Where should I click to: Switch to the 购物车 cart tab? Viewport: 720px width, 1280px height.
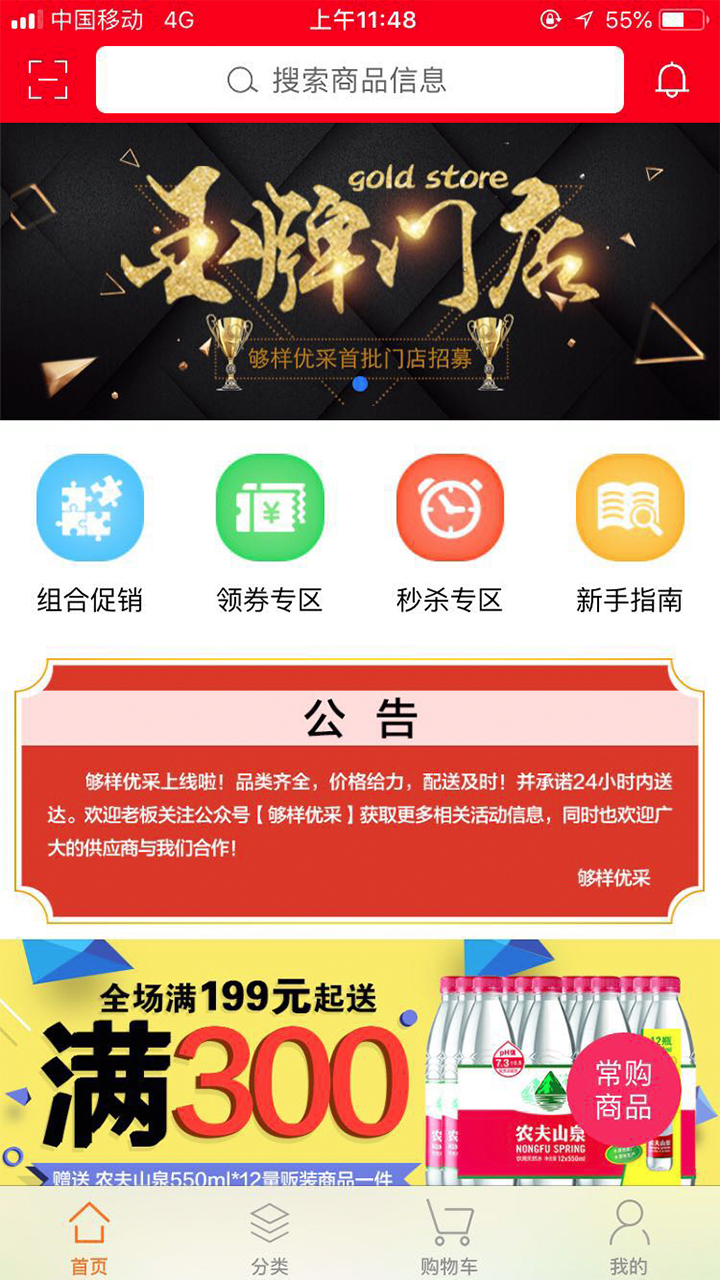449,1238
